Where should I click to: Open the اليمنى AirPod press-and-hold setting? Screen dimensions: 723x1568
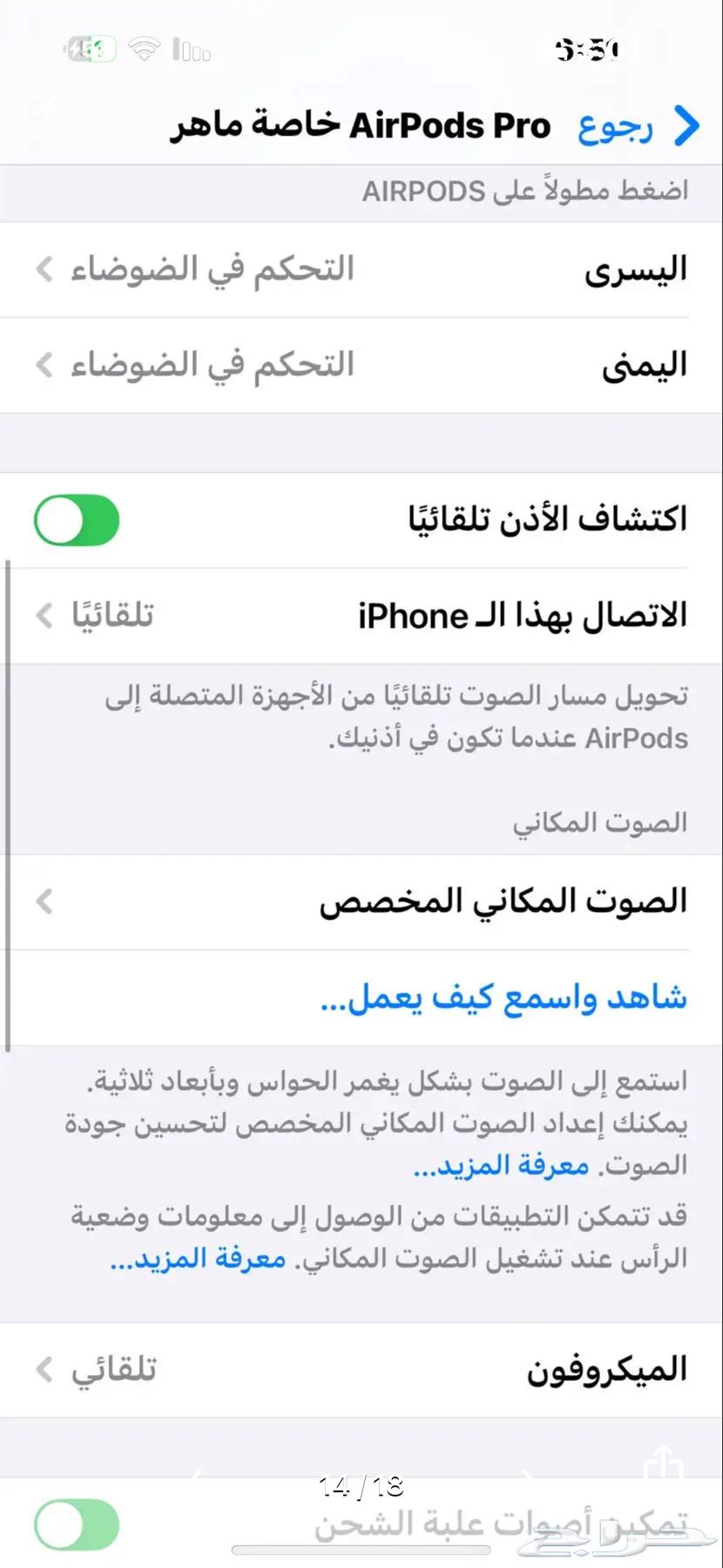pos(361,365)
